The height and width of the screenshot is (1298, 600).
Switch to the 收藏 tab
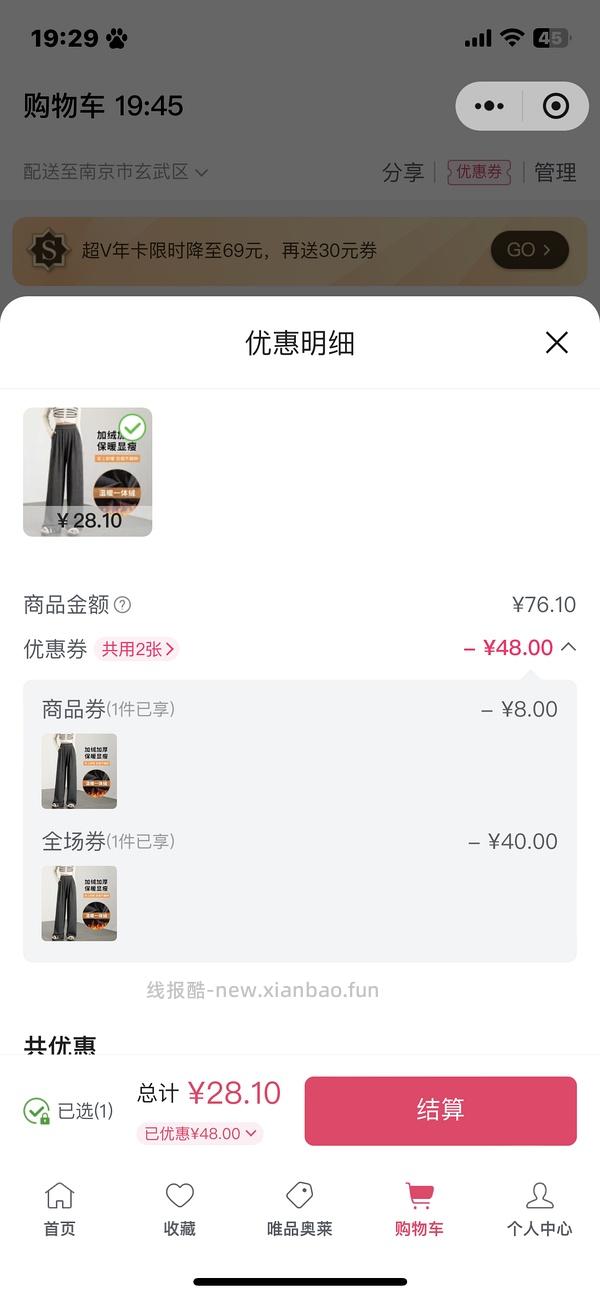point(180,1209)
